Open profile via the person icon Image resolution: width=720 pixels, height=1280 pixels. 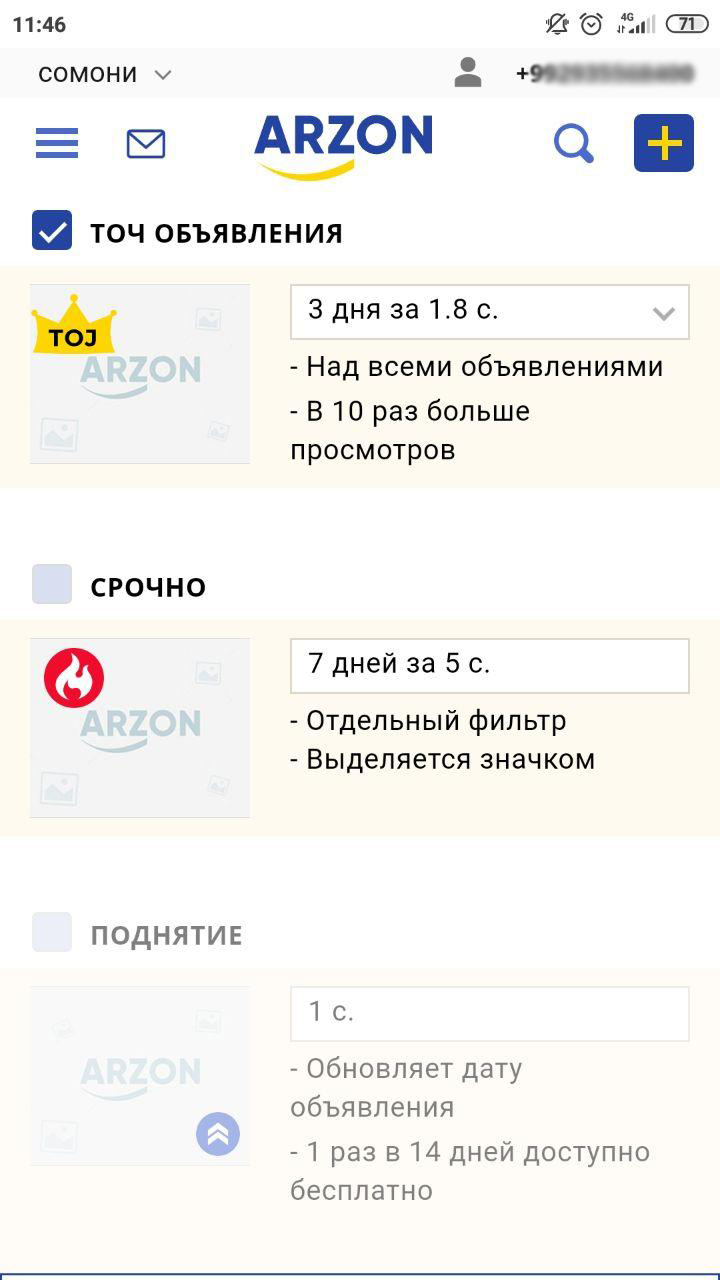point(466,71)
